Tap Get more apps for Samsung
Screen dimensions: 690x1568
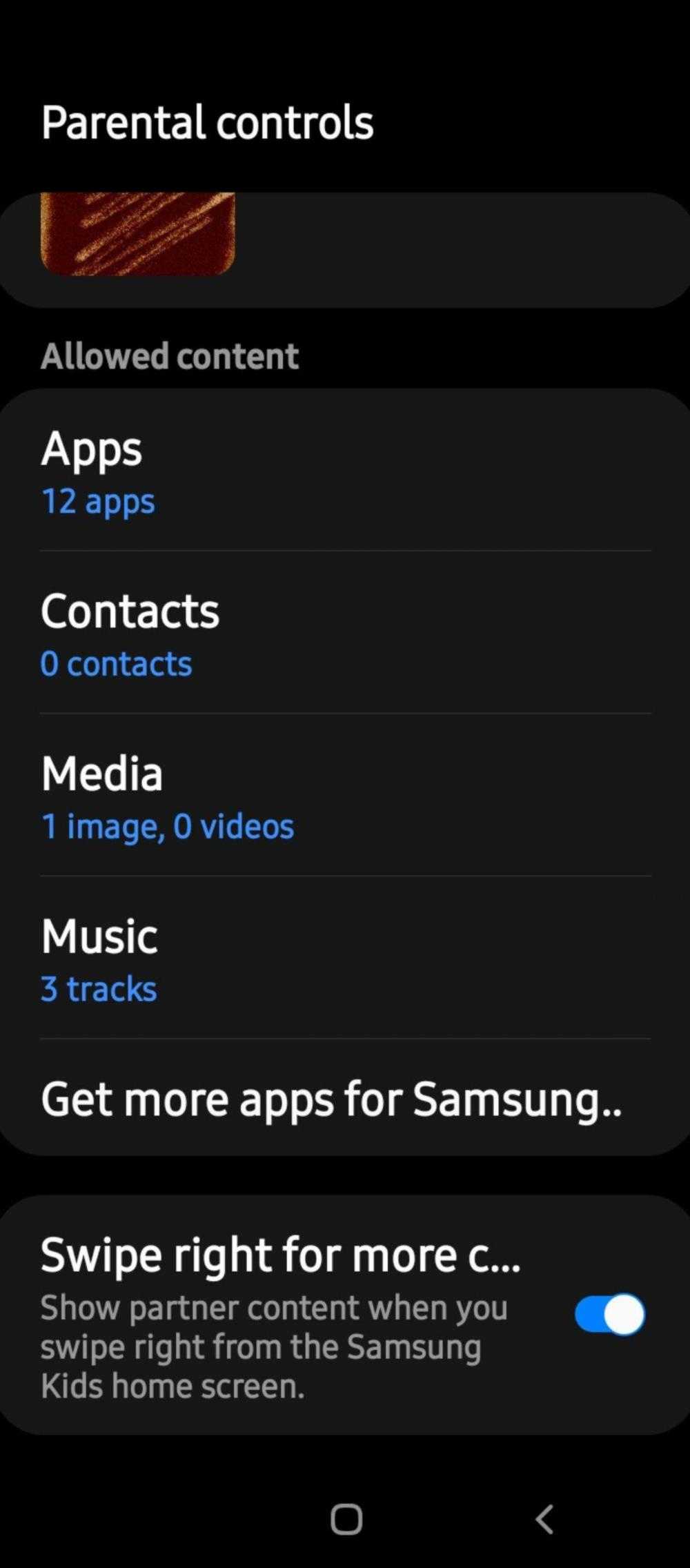pos(331,1099)
